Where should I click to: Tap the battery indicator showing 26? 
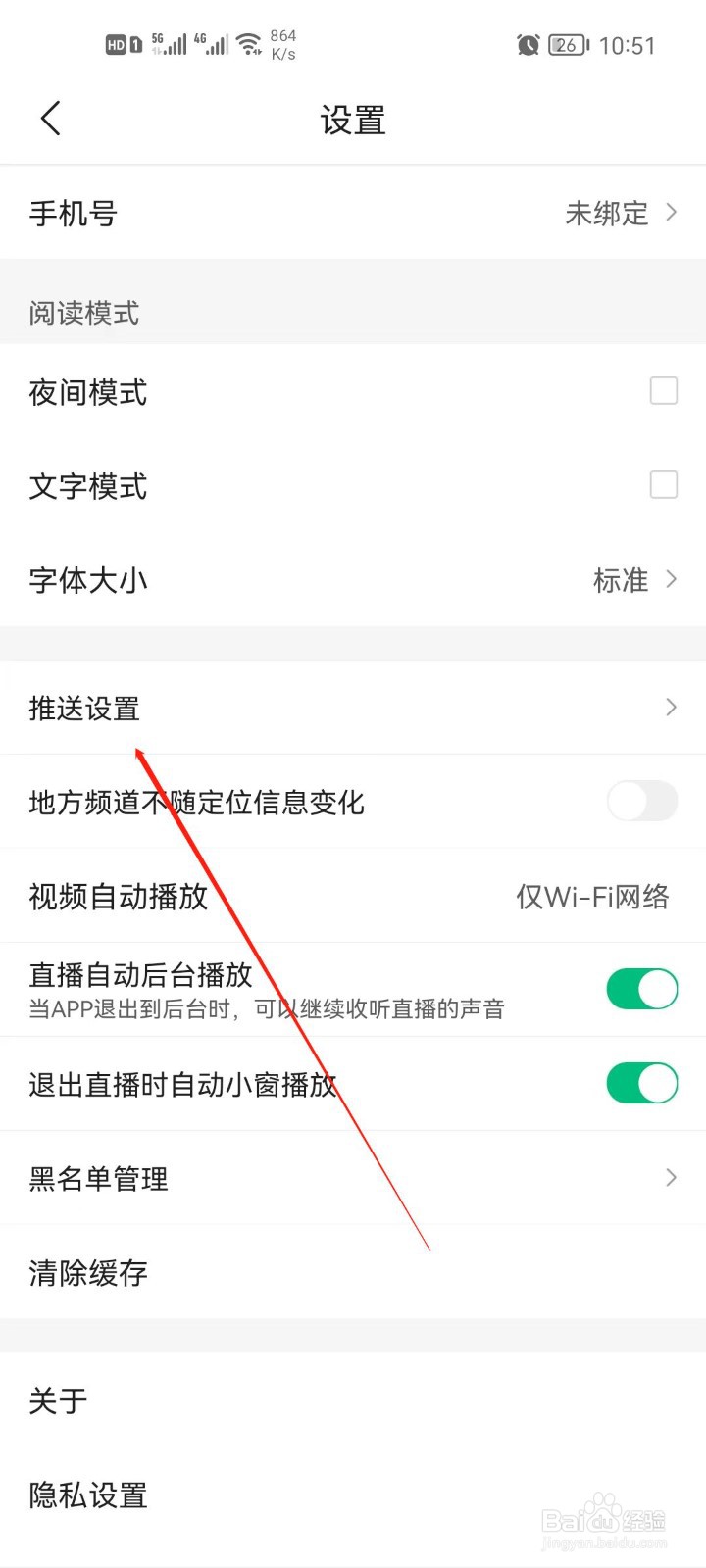566,45
